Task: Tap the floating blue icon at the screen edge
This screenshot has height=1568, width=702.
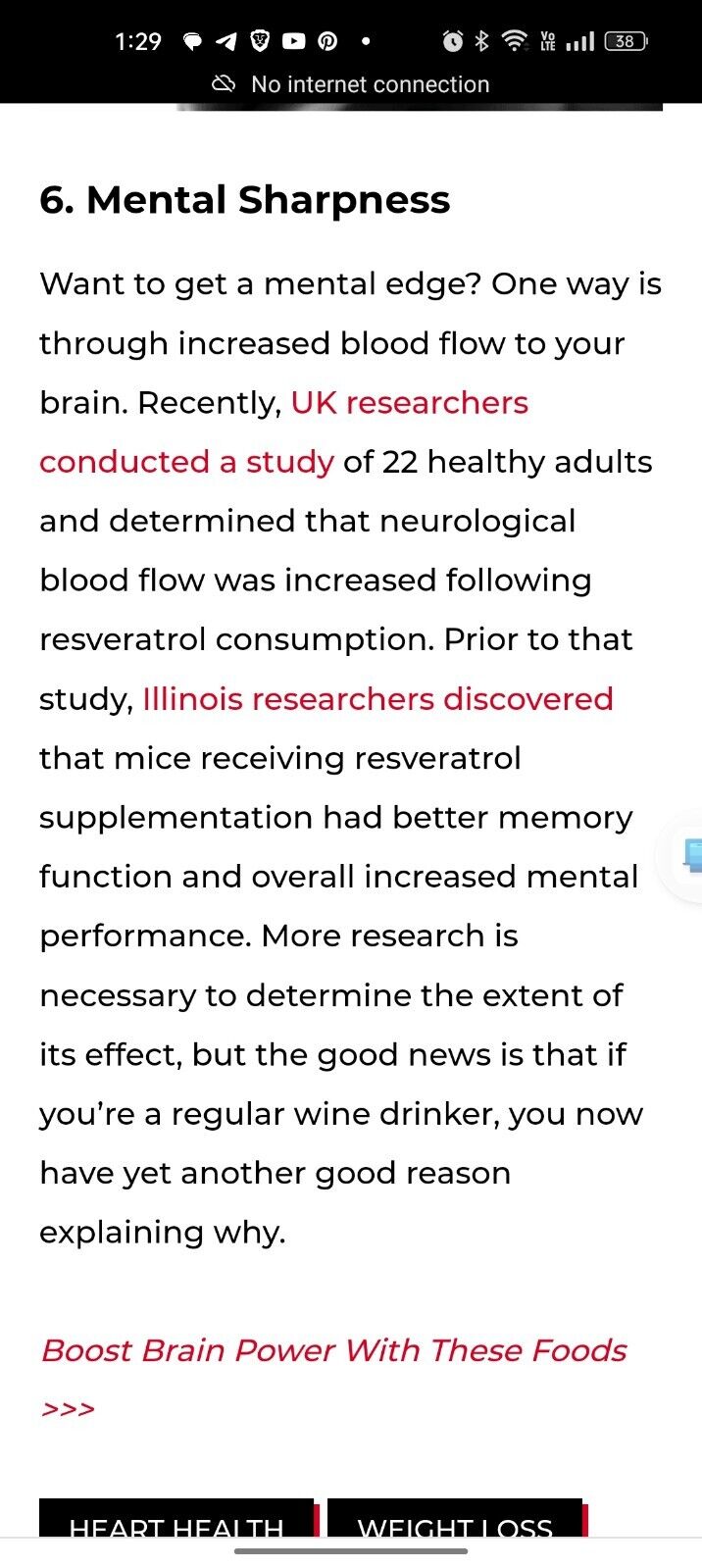Action: coord(690,855)
